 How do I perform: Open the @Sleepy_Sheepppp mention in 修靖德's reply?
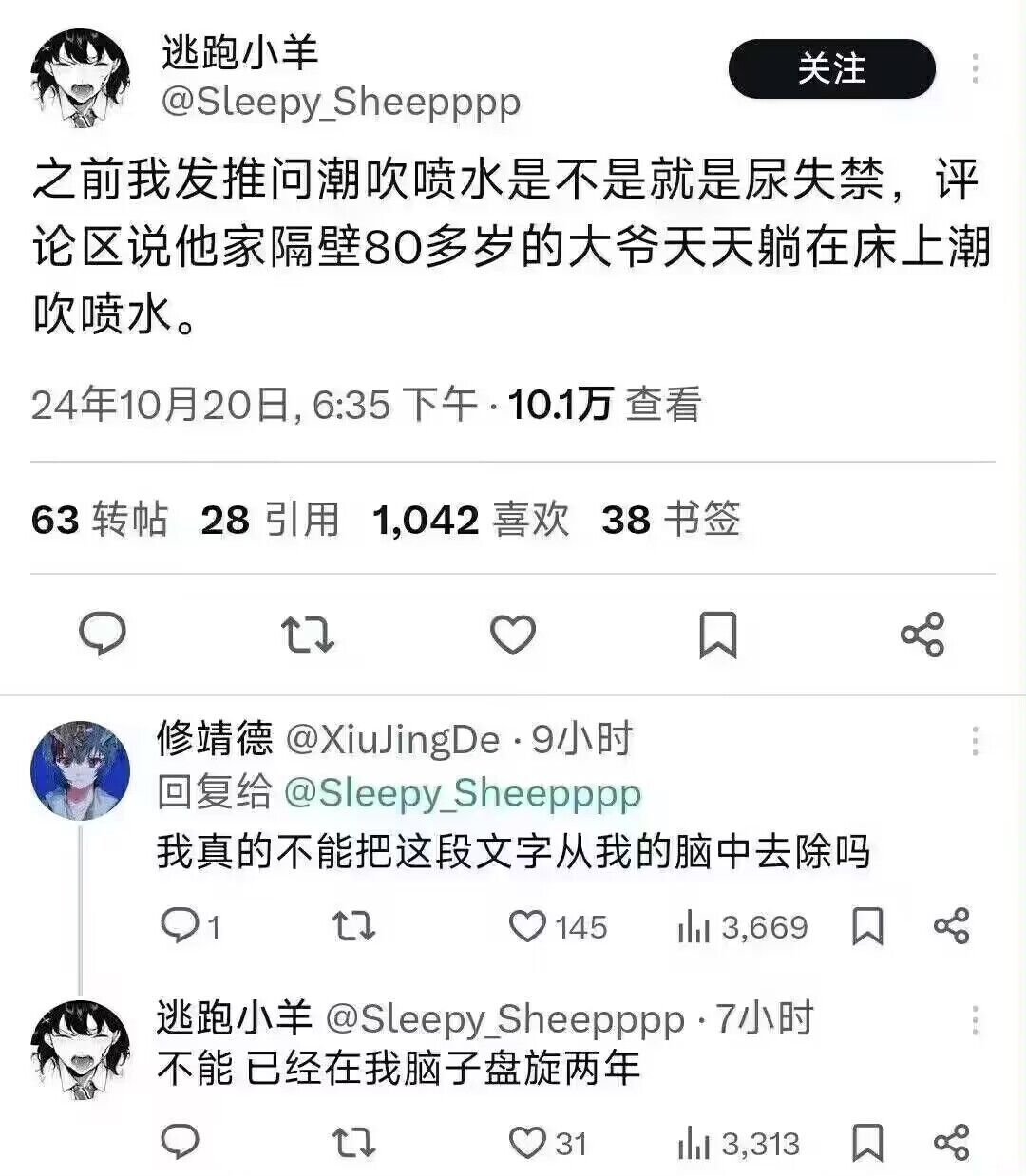tap(463, 793)
